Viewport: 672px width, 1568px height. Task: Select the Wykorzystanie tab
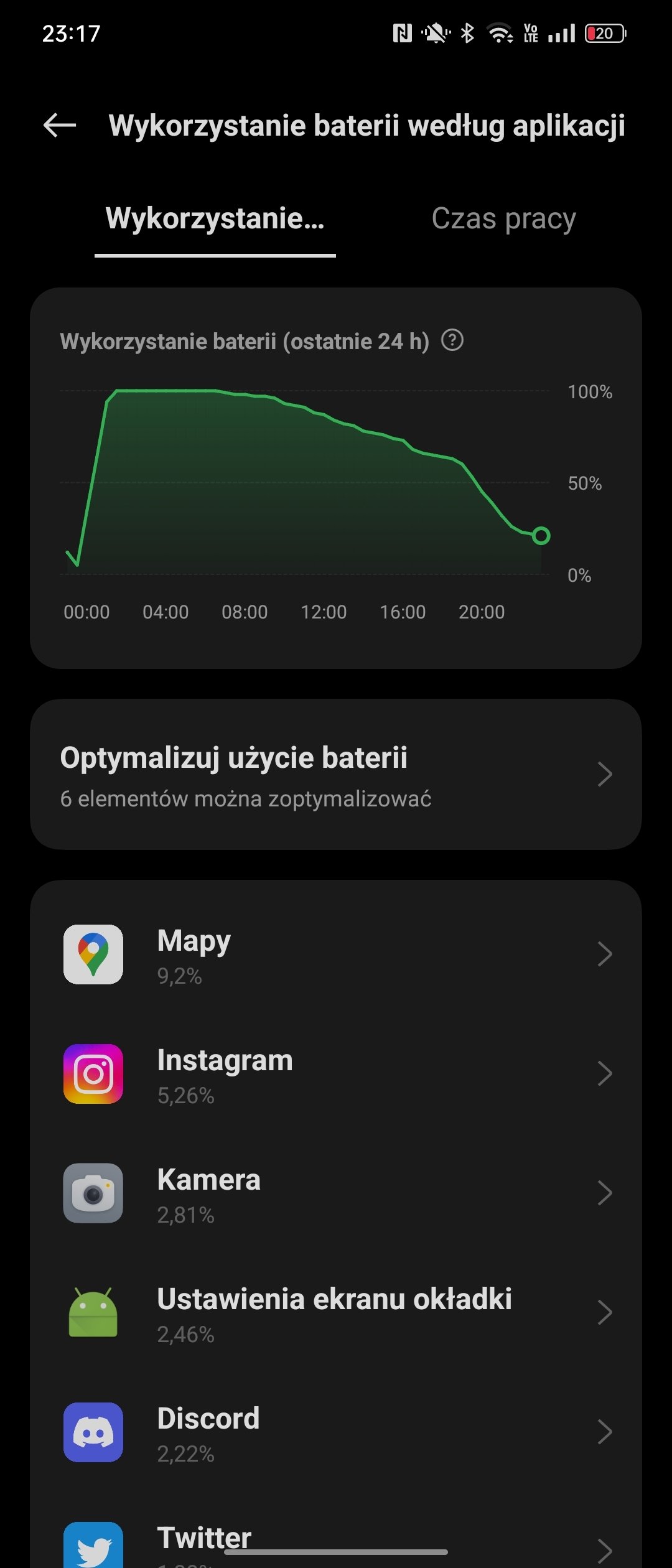215,219
